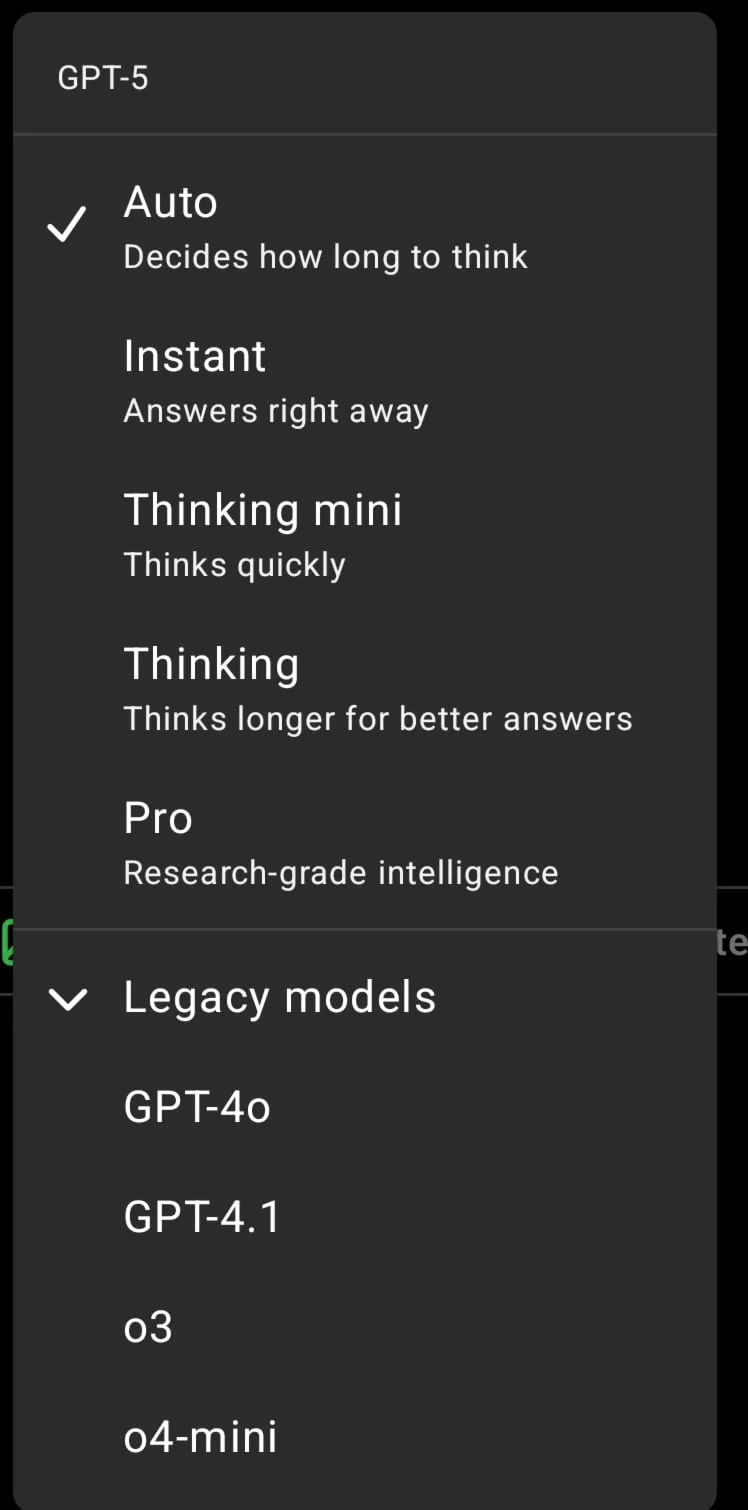Choose Instant to answer right away
This screenshot has height=1510, width=748.
[x=275, y=381]
